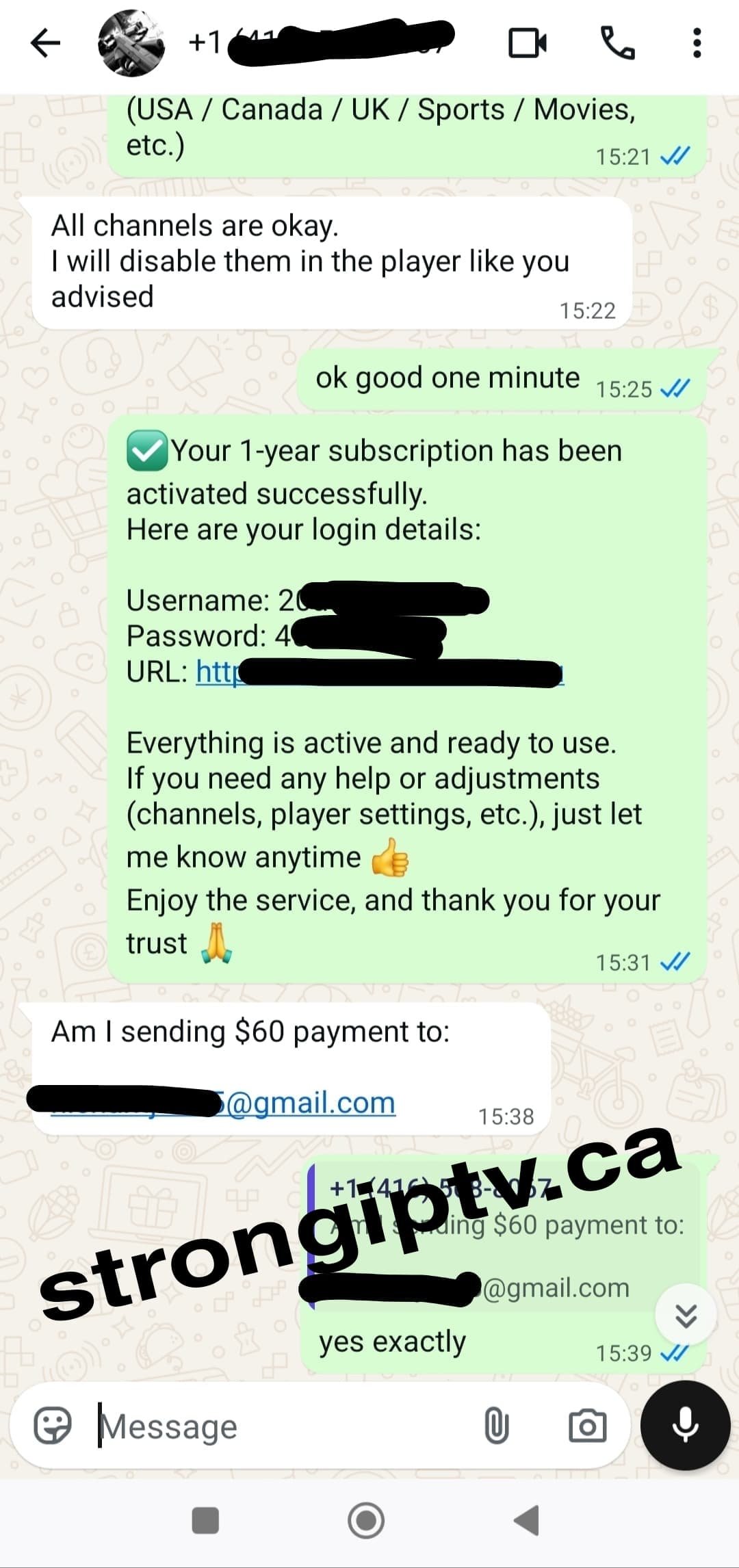Jump to latest messages with down arrows
The width and height of the screenshot is (739, 1568).
[x=686, y=1315]
